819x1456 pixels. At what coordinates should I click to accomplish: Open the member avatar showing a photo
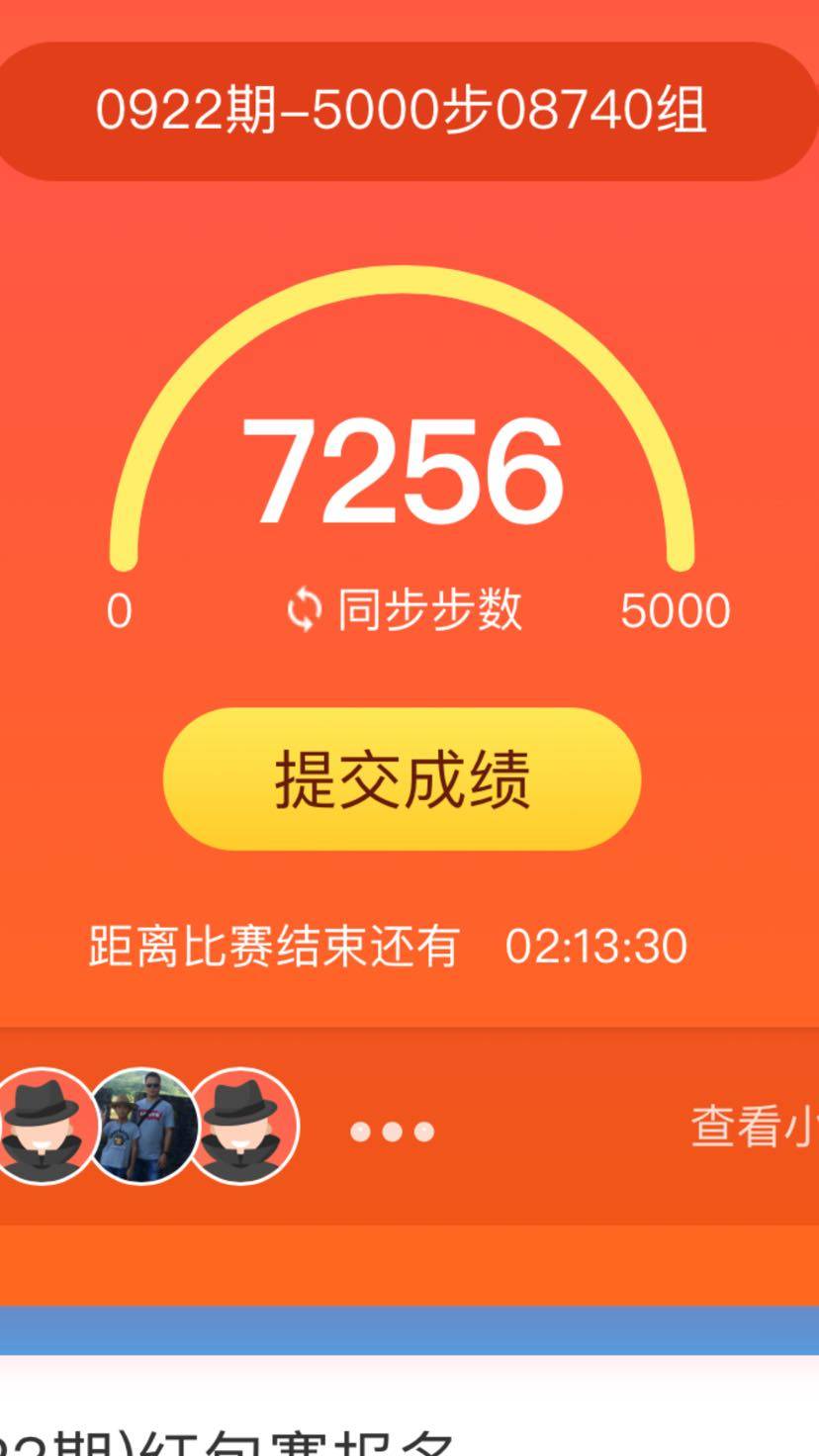(142, 1126)
